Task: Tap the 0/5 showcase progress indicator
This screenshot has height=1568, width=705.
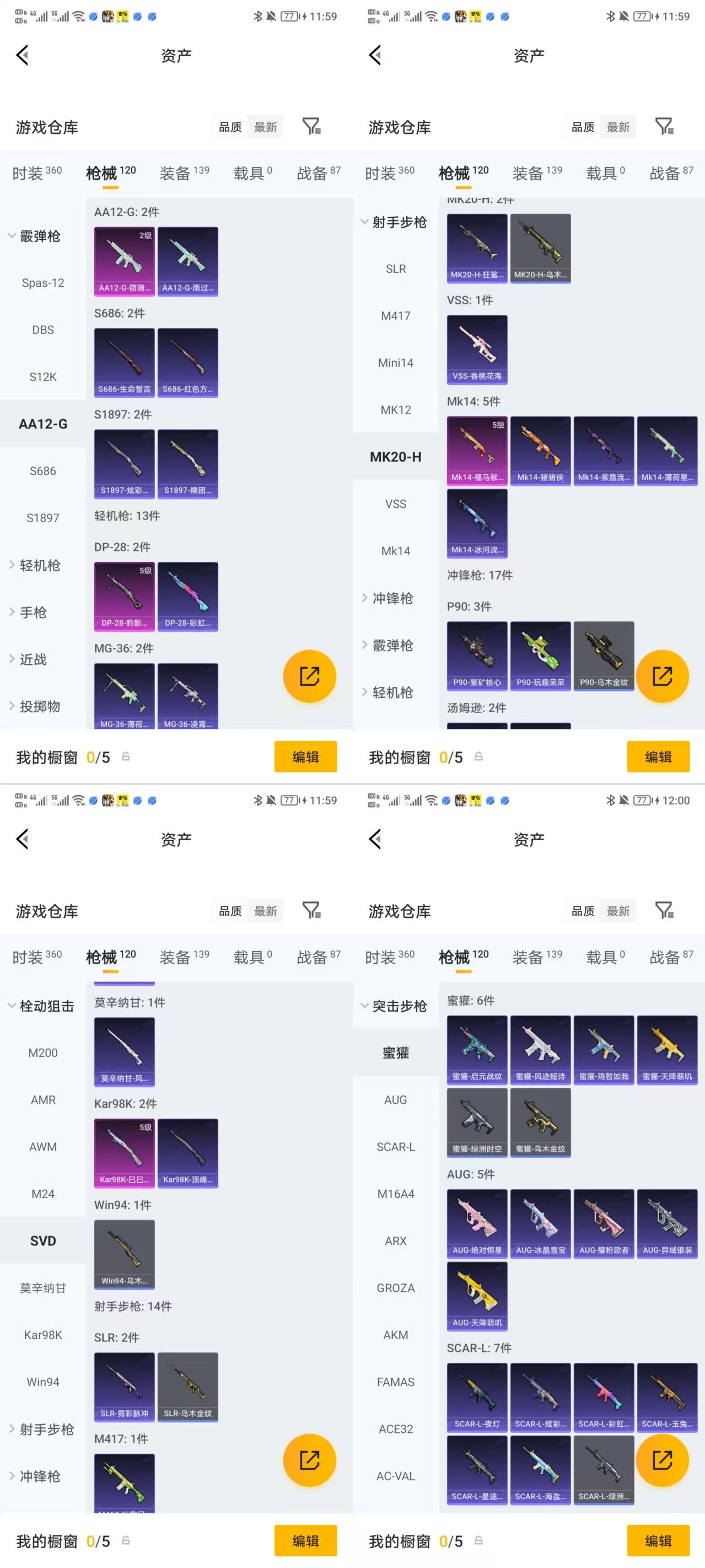Action: pyautogui.click(x=97, y=756)
